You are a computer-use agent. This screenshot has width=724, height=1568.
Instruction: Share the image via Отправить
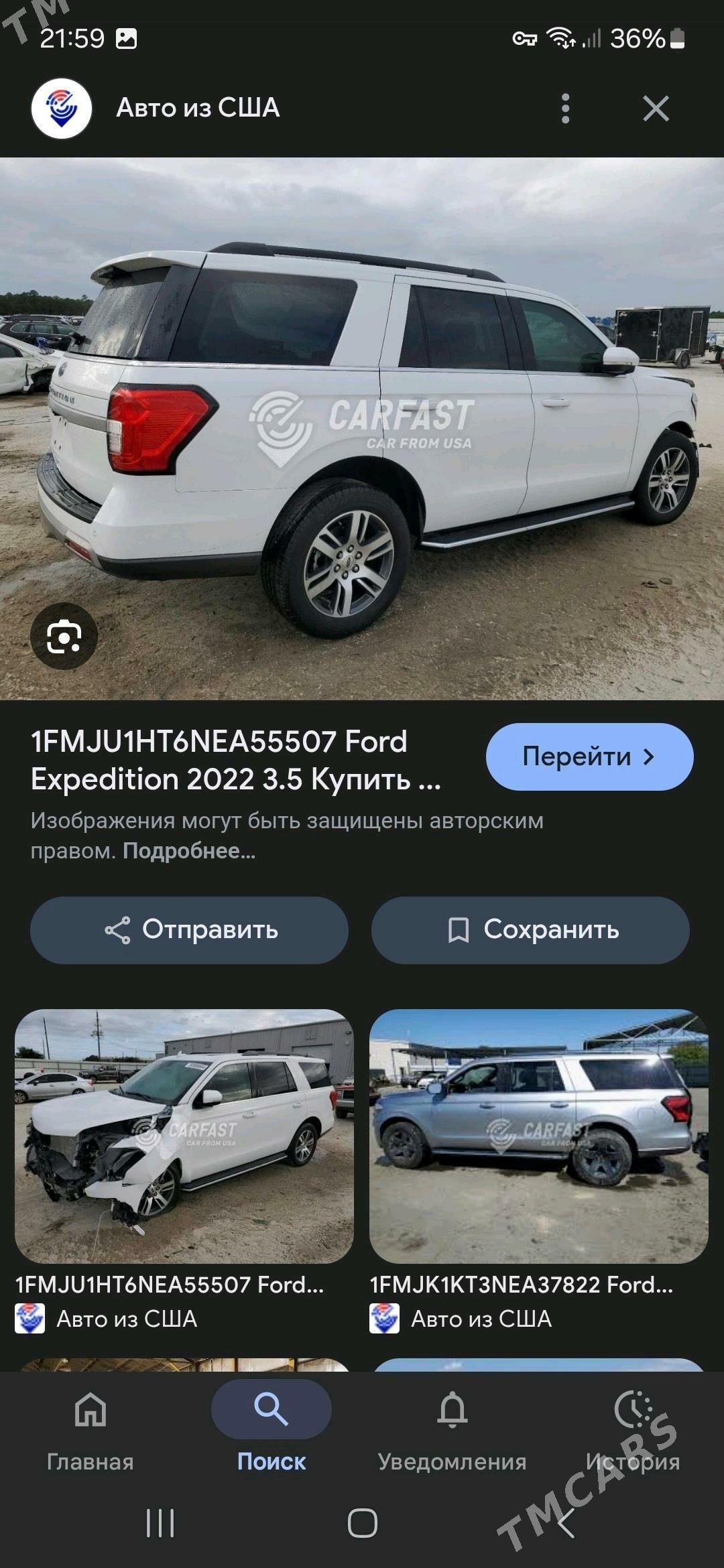(x=189, y=930)
